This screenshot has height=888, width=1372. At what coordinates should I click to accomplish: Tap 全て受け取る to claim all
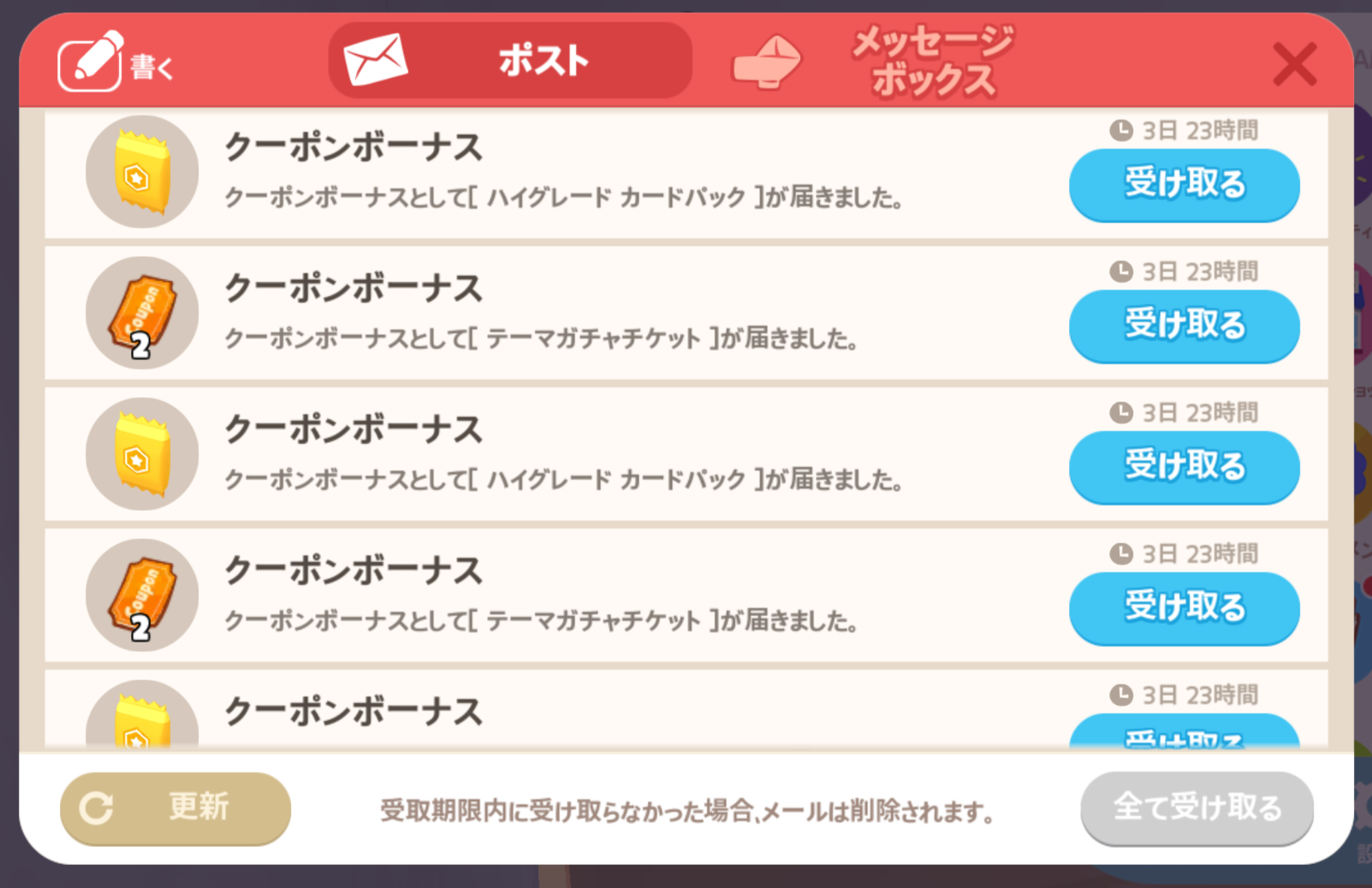(1197, 808)
